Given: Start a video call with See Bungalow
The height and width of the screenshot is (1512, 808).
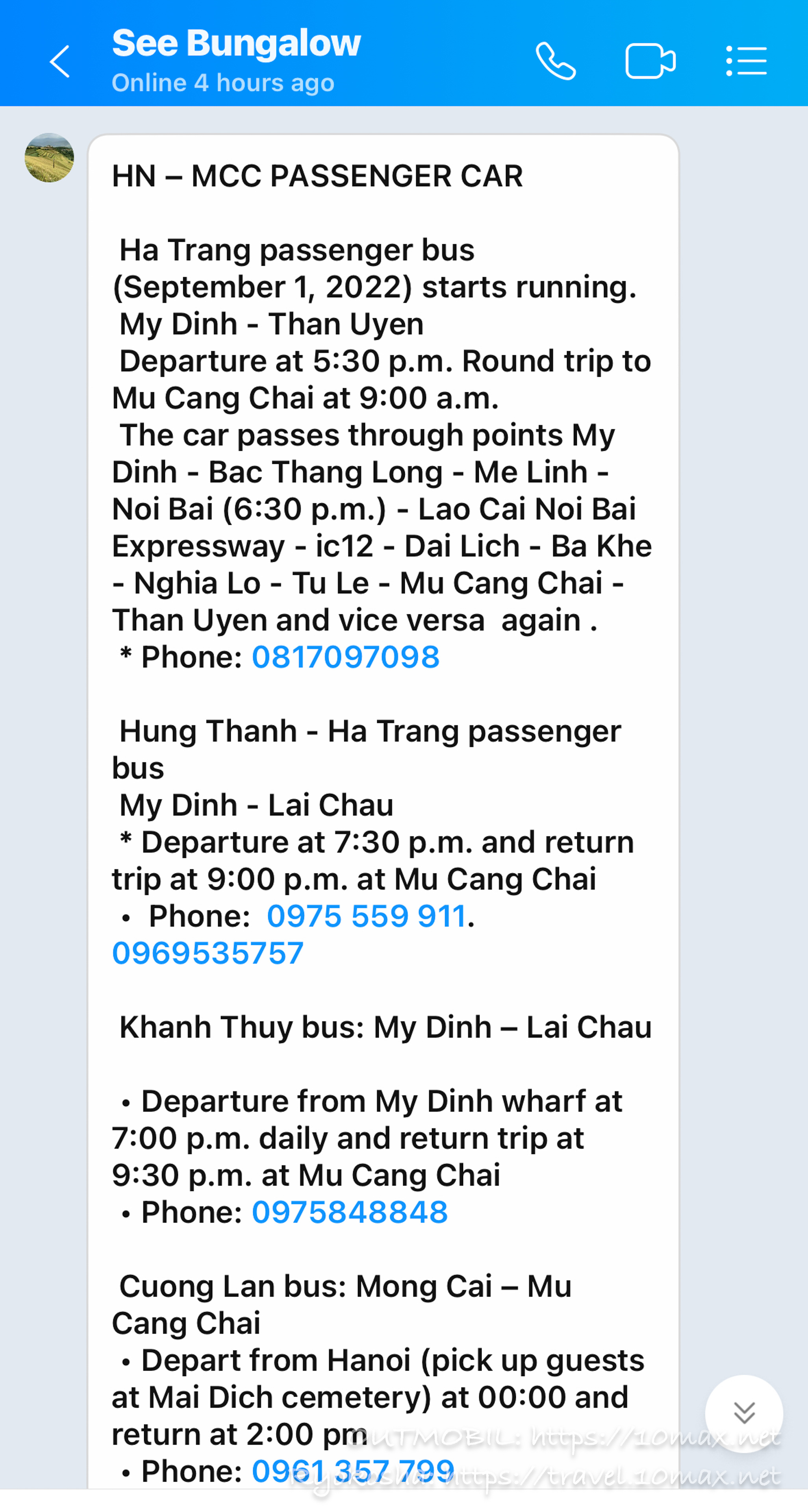Looking at the screenshot, I should tap(650, 61).
